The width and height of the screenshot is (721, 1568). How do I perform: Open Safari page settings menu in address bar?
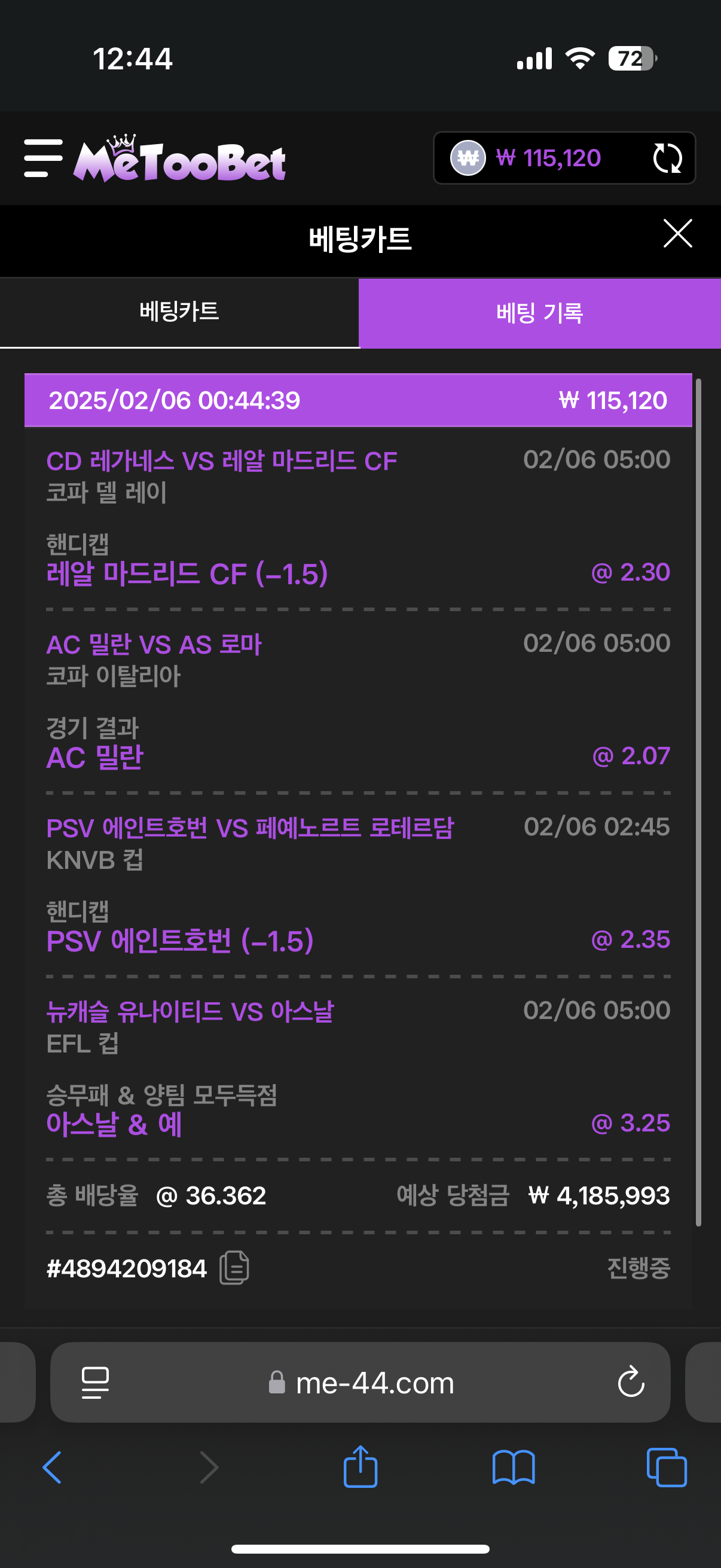pyautogui.click(x=96, y=1383)
